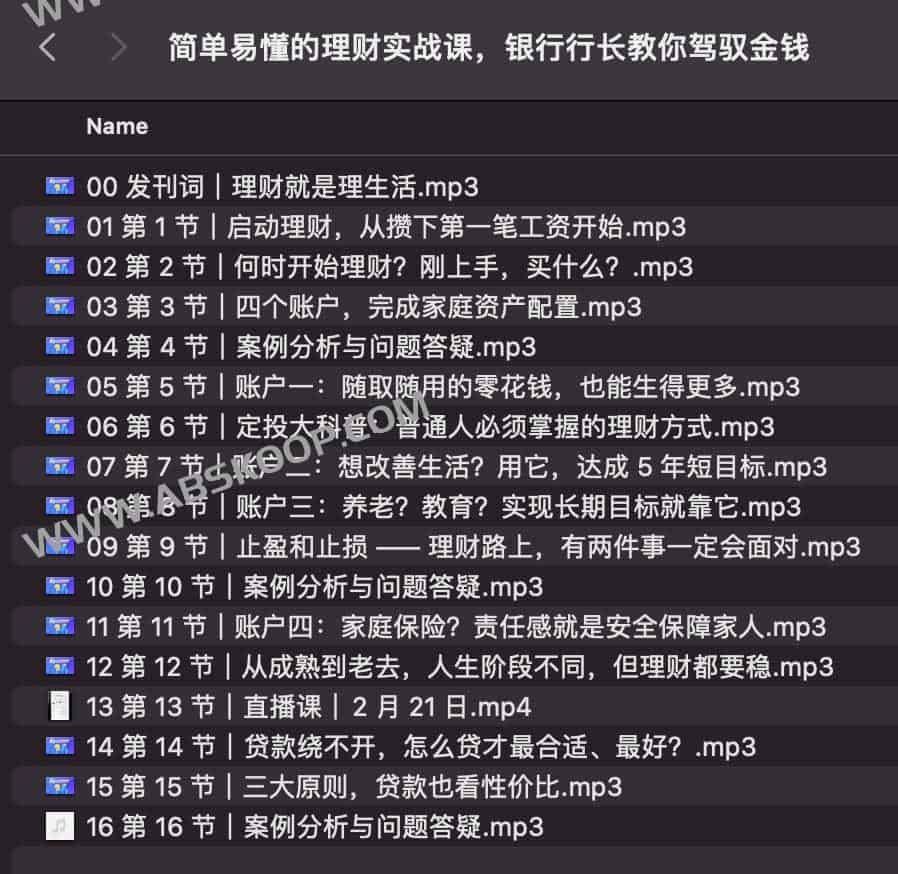The height and width of the screenshot is (874, 898).
Task: Go back to the previous folder
Action: 47,47
